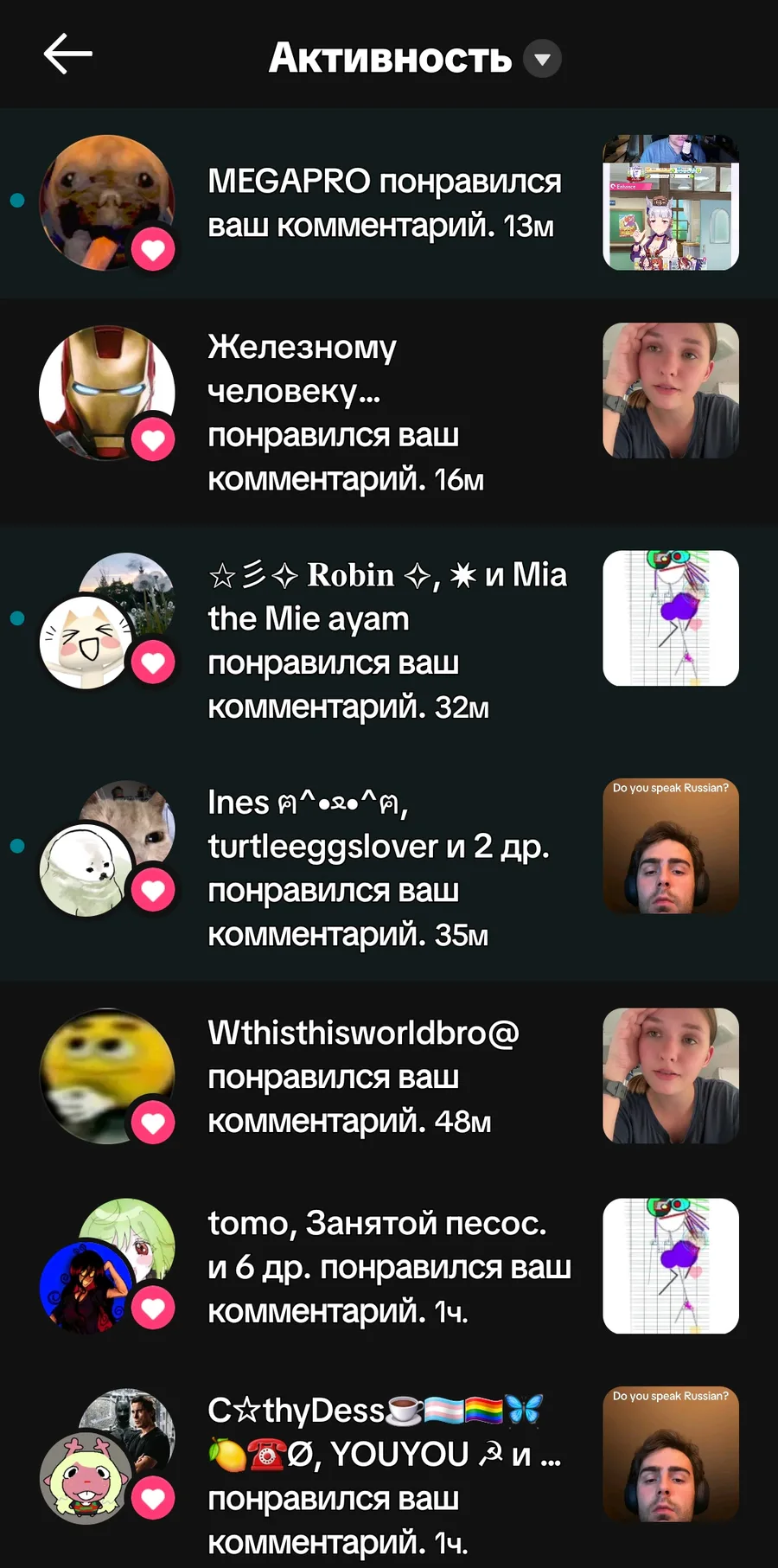Open the video thumbnail beside C☆thyDess's notification
This screenshot has height=1568, width=778.
671,1456
